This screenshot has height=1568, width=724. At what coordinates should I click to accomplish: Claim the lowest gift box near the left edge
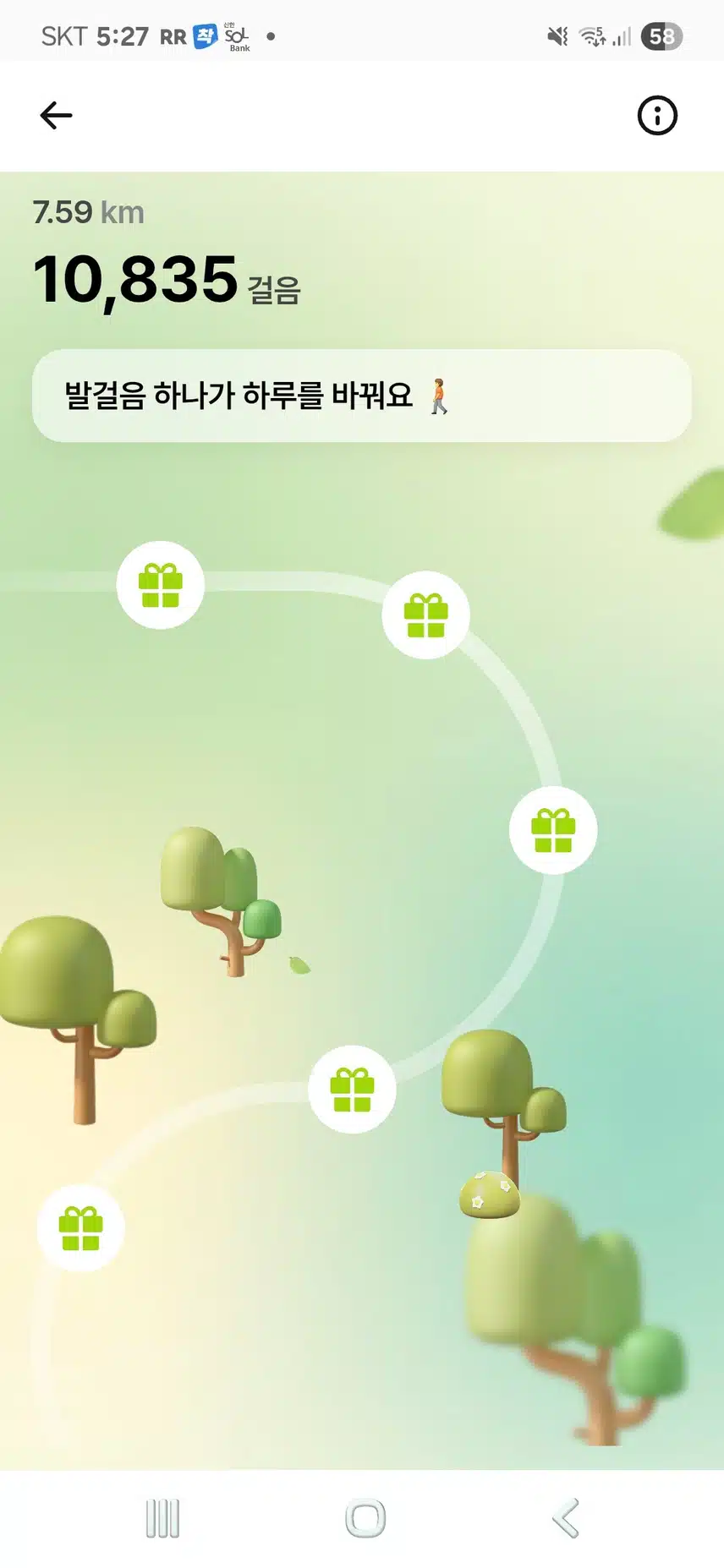pos(81,1228)
